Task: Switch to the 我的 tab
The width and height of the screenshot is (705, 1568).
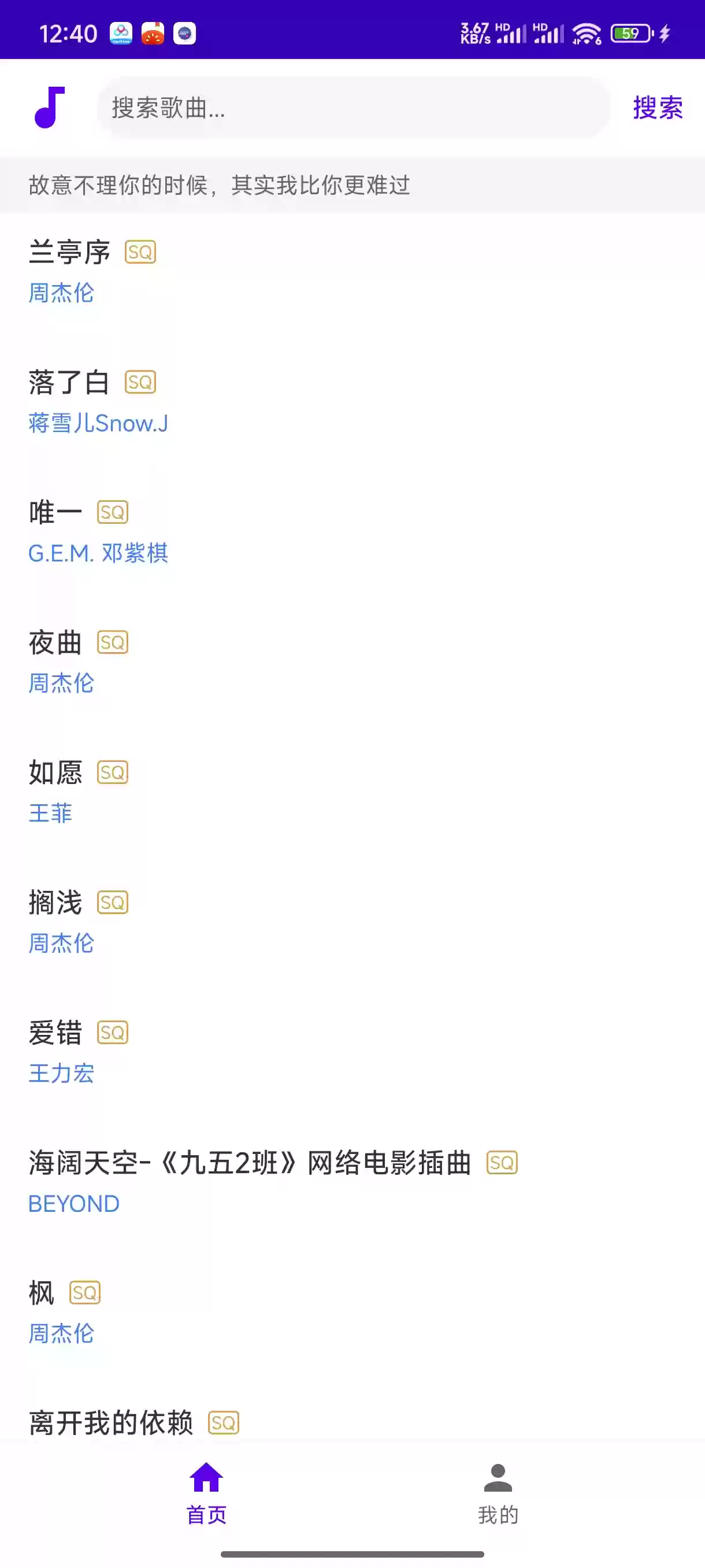Action: click(x=498, y=1494)
